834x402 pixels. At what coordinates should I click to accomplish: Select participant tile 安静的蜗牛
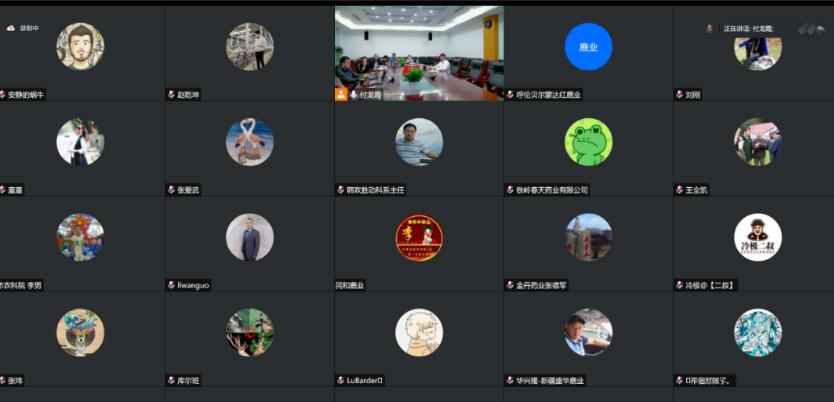click(80, 47)
